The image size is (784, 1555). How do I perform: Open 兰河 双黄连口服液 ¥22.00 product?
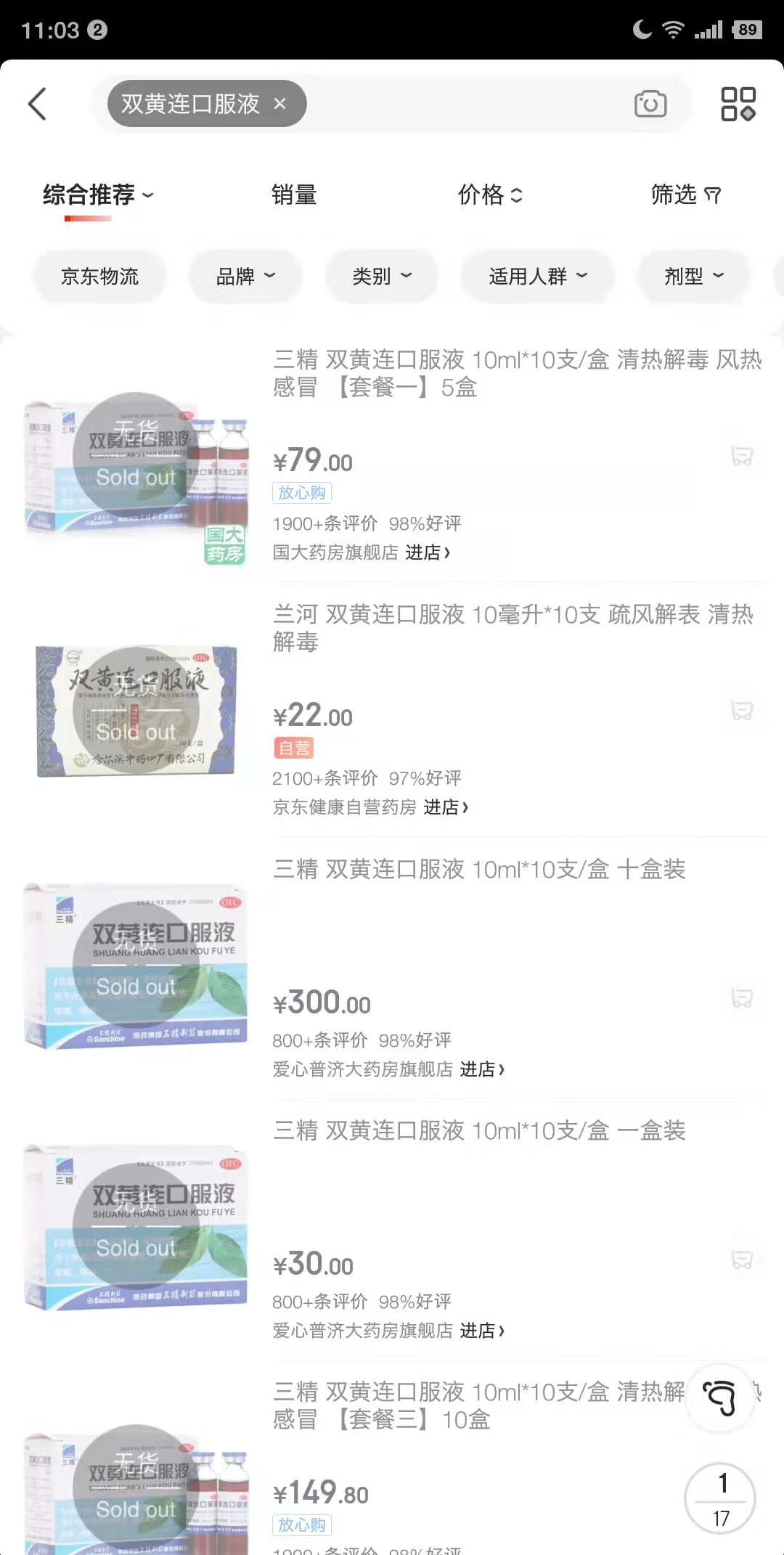click(x=513, y=628)
